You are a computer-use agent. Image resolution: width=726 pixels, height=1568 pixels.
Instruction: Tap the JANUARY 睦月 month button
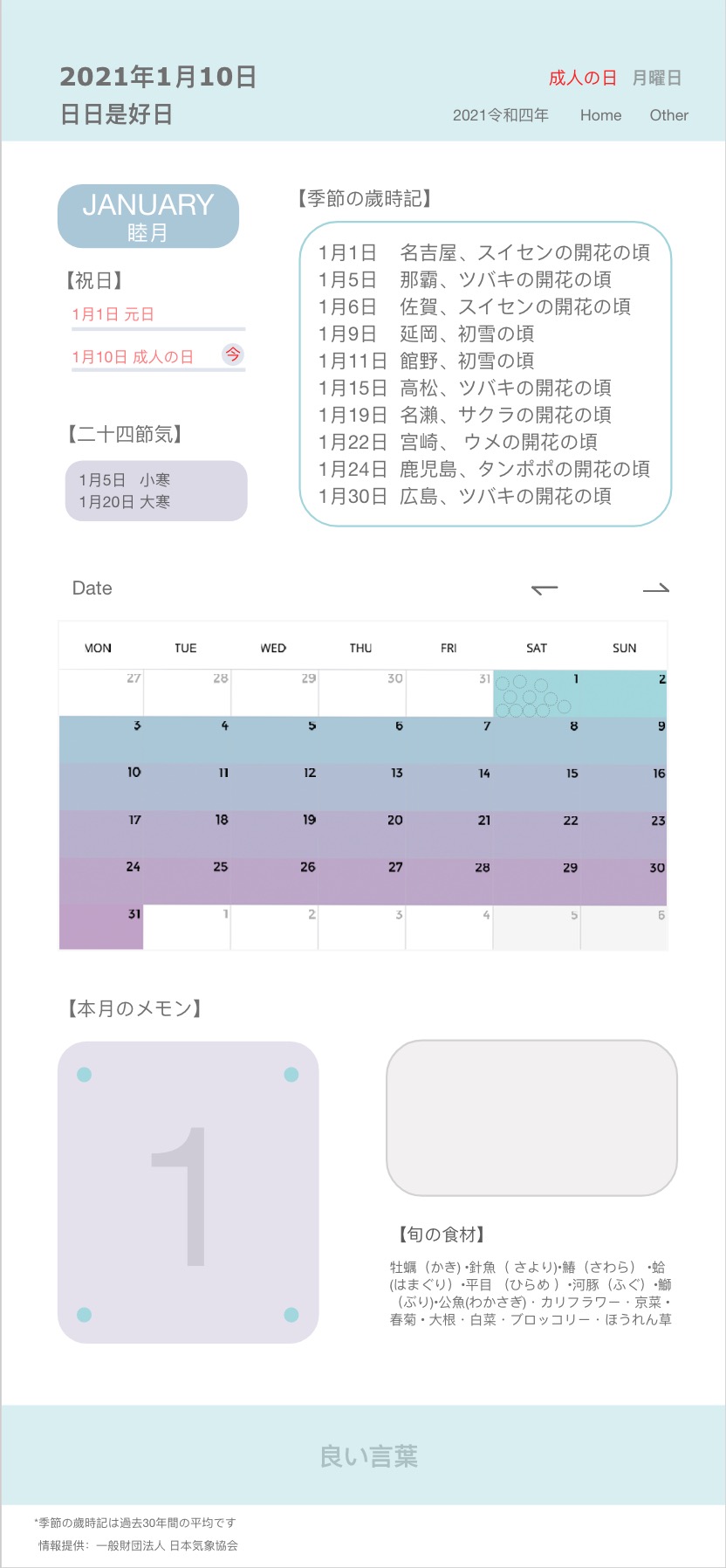(148, 217)
